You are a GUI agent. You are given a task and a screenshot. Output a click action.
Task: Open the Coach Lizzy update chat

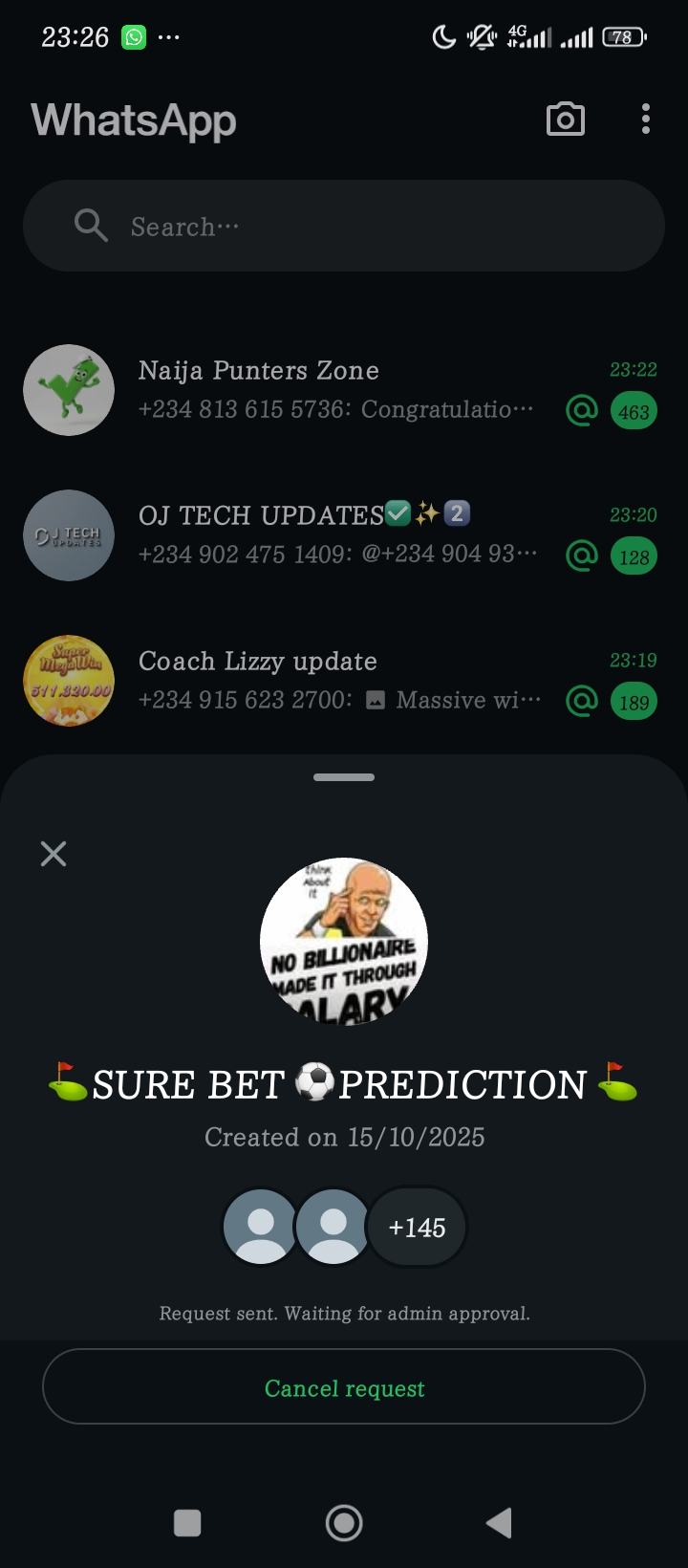point(334,681)
